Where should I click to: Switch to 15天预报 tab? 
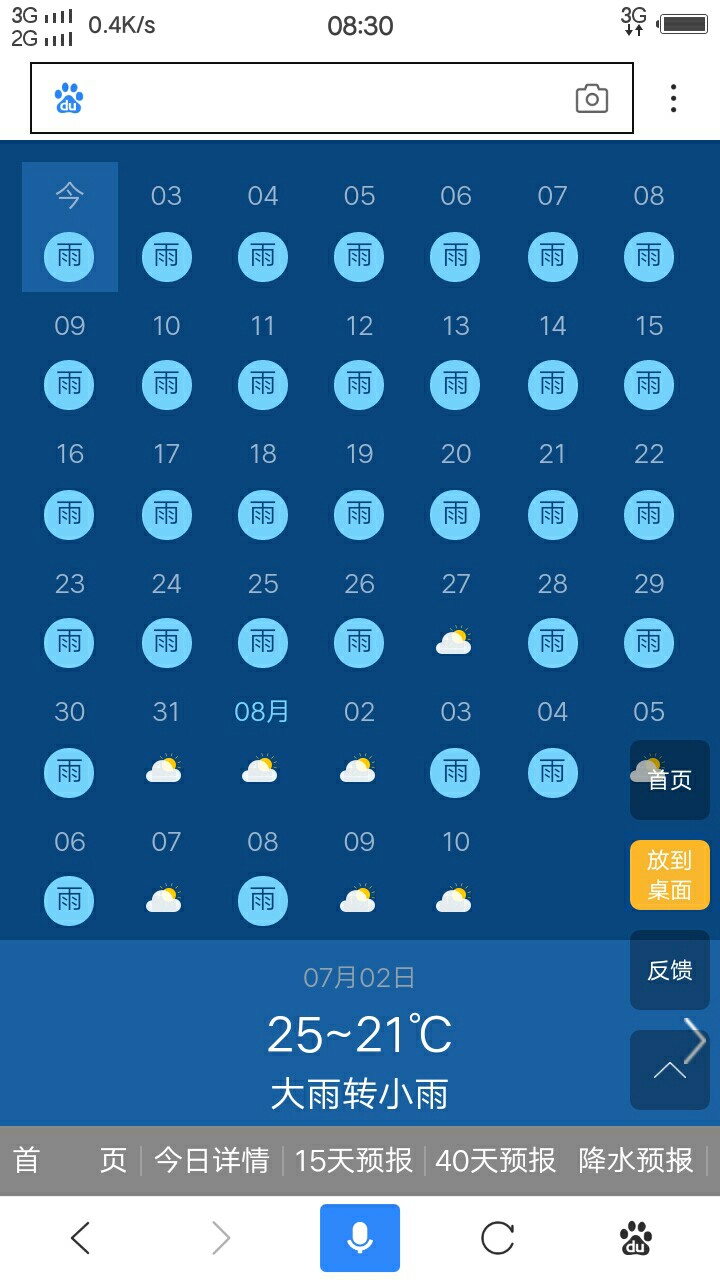(x=354, y=1160)
